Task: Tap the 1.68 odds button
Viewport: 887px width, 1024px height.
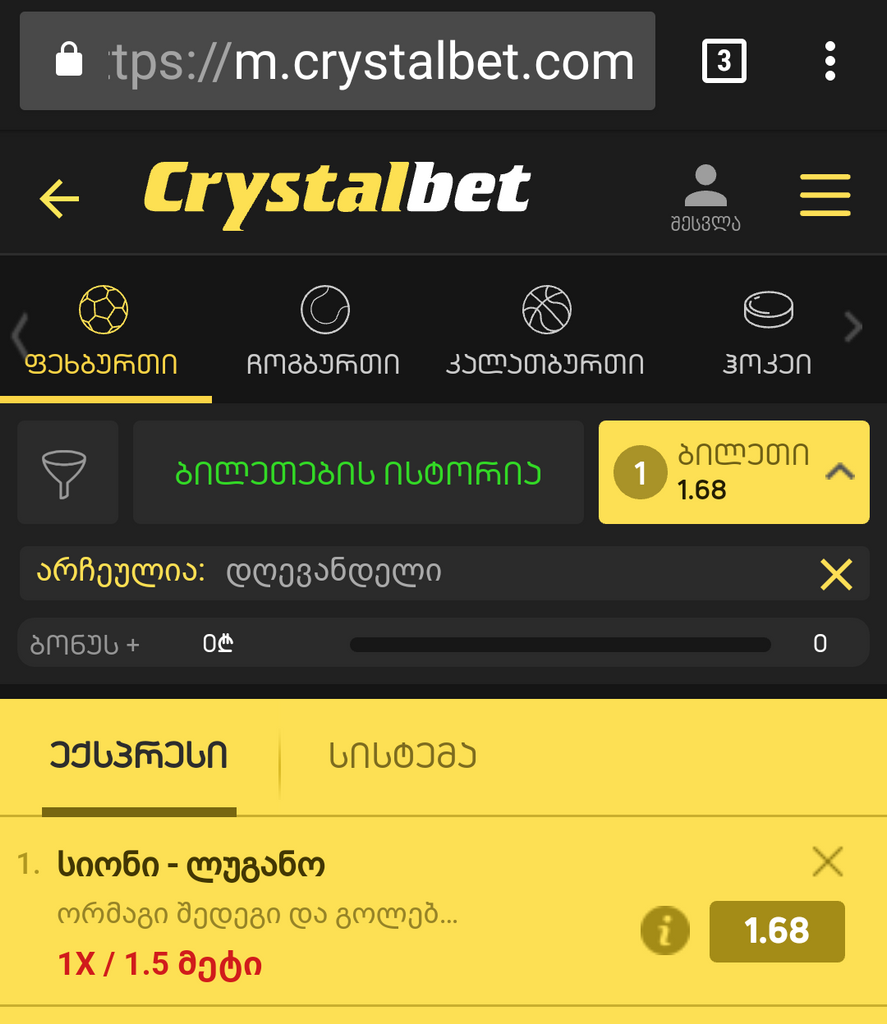Action: coord(777,930)
